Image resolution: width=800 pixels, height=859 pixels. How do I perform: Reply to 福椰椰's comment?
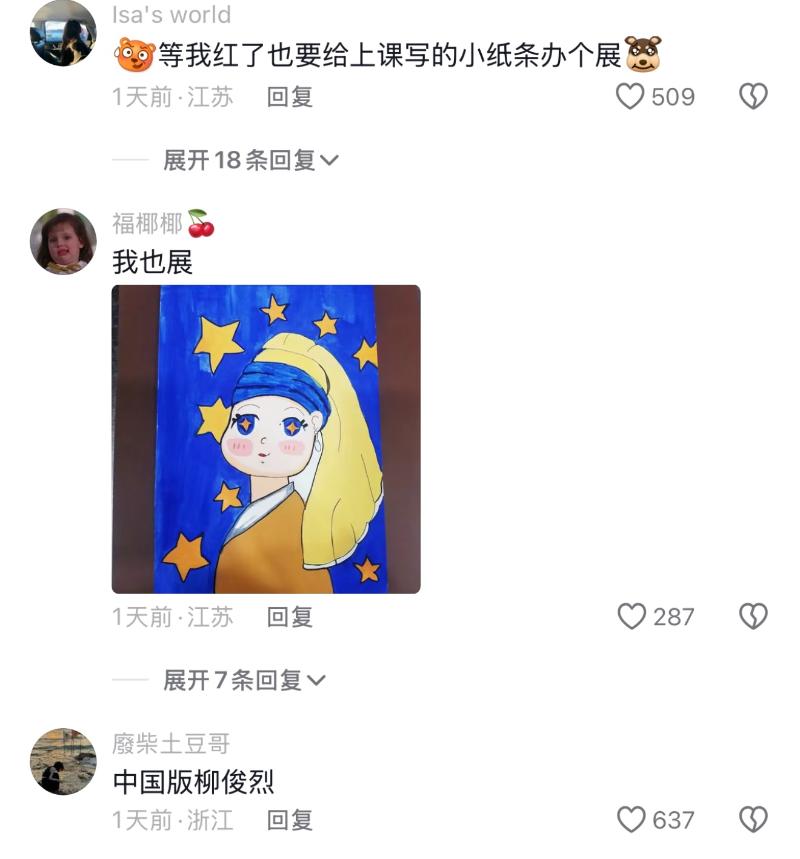290,617
